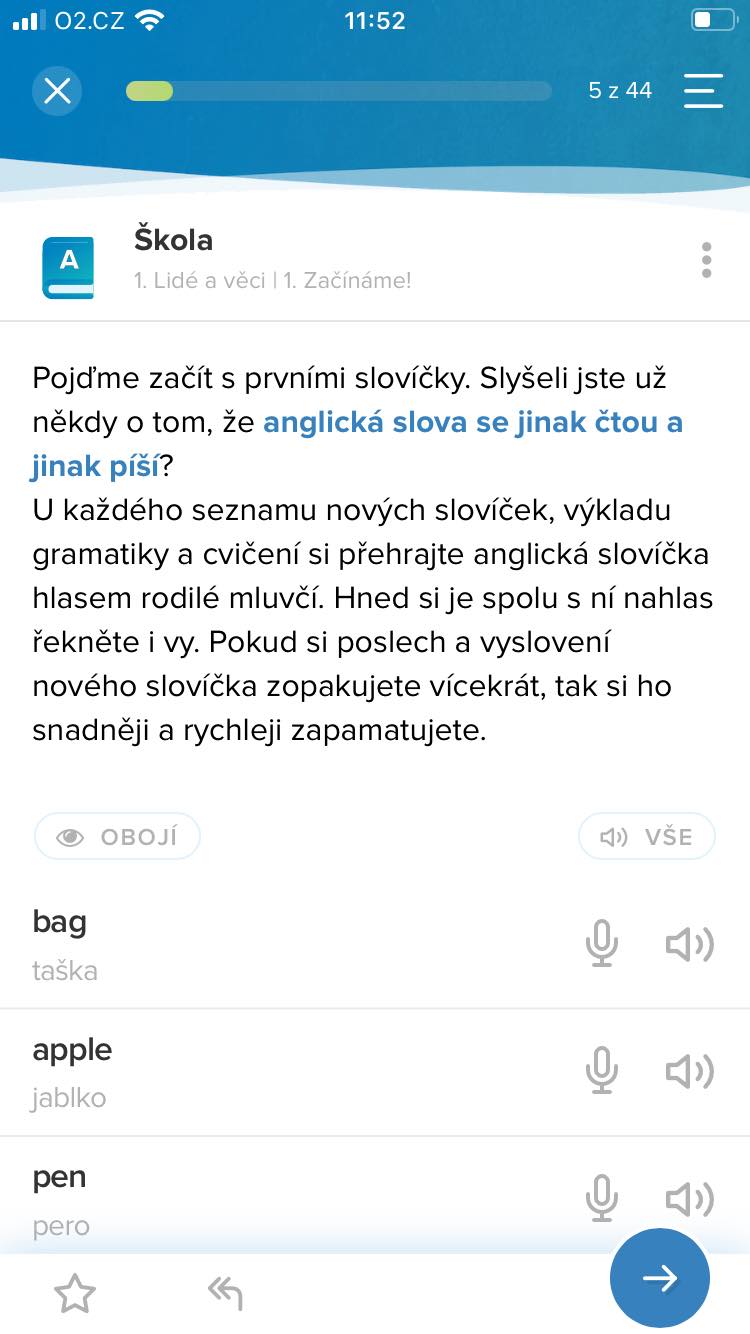The height and width of the screenshot is (1334, 750).
Task: Play the pronunciation of pen
Action: (x=690, y=1198)
